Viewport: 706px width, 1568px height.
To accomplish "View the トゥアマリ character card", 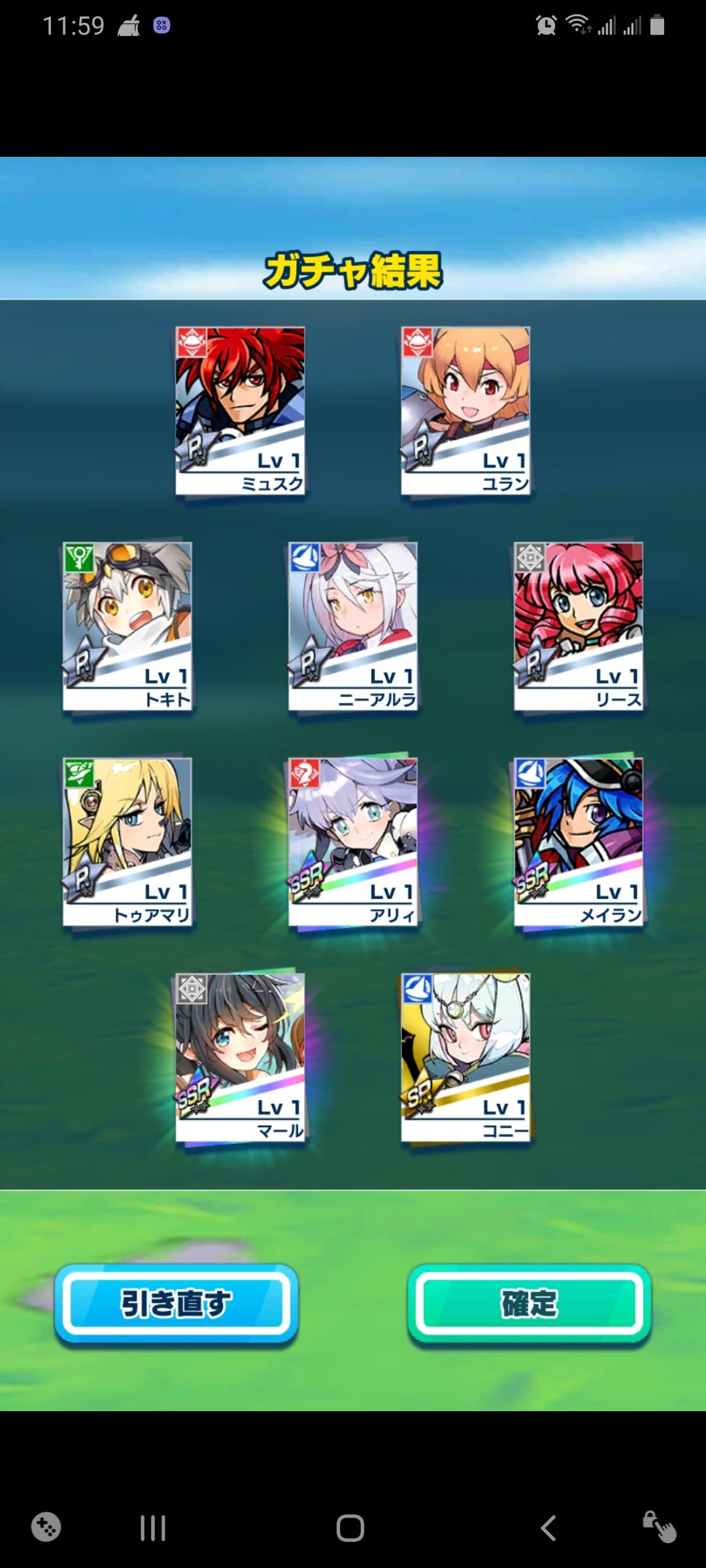I will tap(127, 841).
